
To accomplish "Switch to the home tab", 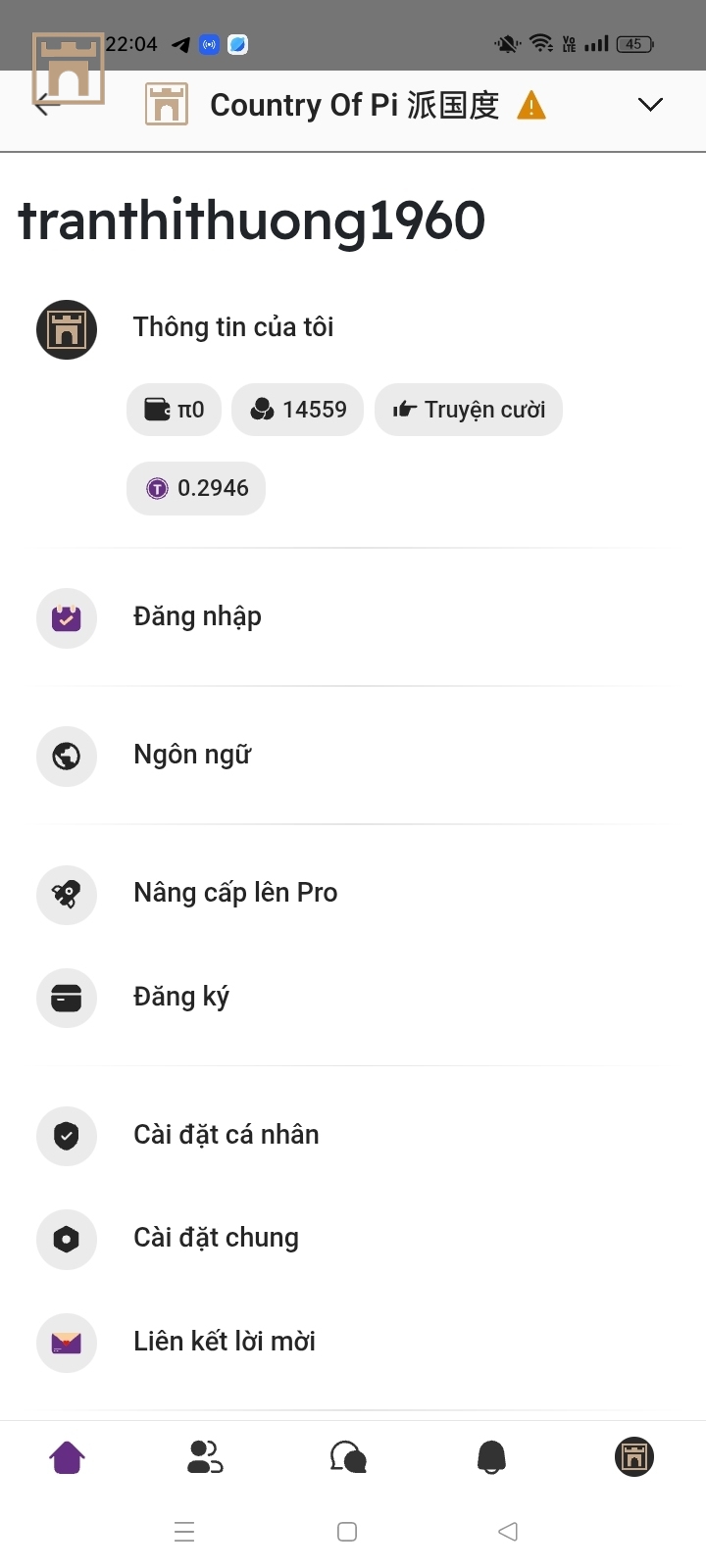I will click(x=67, y=1457).
